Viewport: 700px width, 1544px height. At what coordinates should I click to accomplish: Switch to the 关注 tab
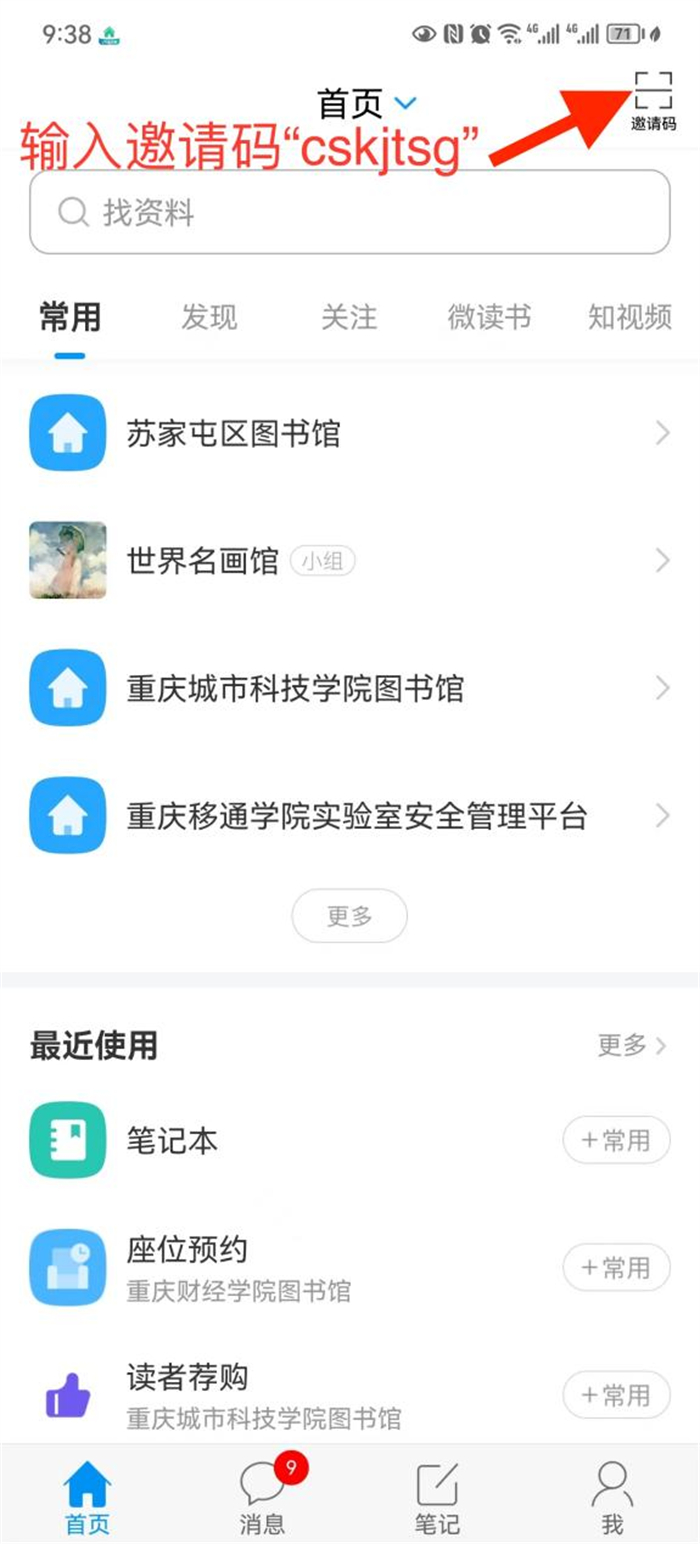coord(349,317)
